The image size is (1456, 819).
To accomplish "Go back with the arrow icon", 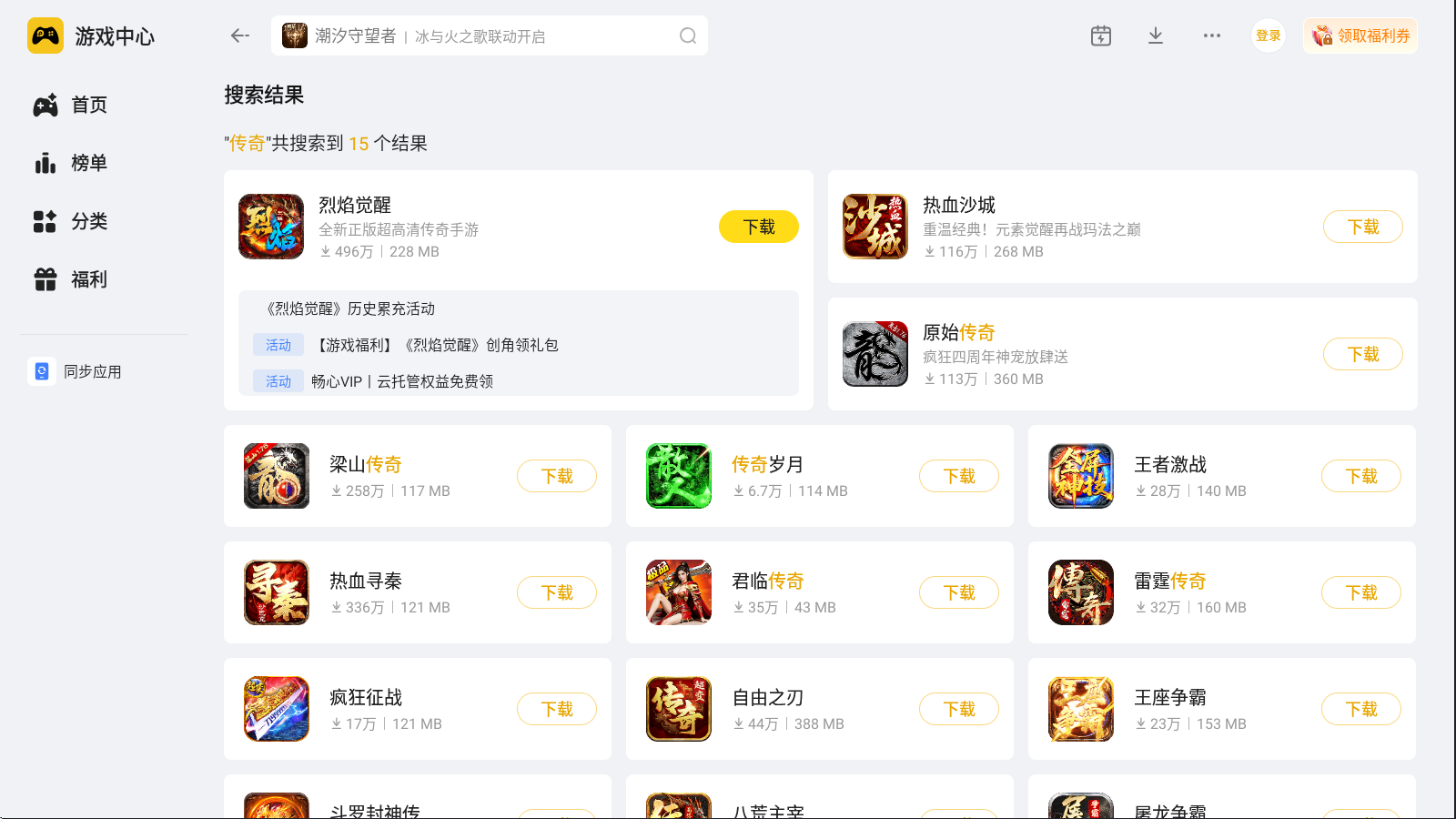I will [x=240, y=35].
